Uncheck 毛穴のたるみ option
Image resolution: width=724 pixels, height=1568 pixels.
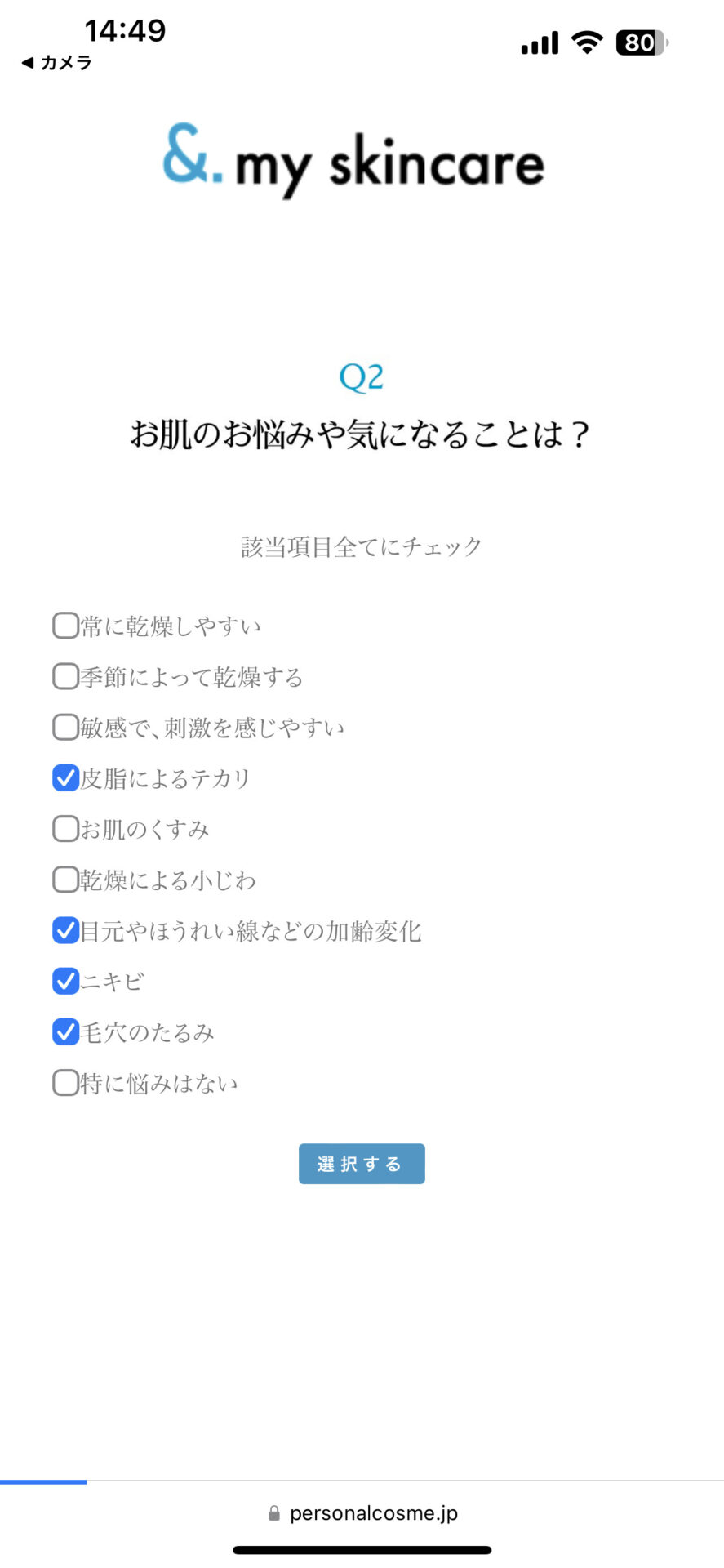(x=66, y=1032)
